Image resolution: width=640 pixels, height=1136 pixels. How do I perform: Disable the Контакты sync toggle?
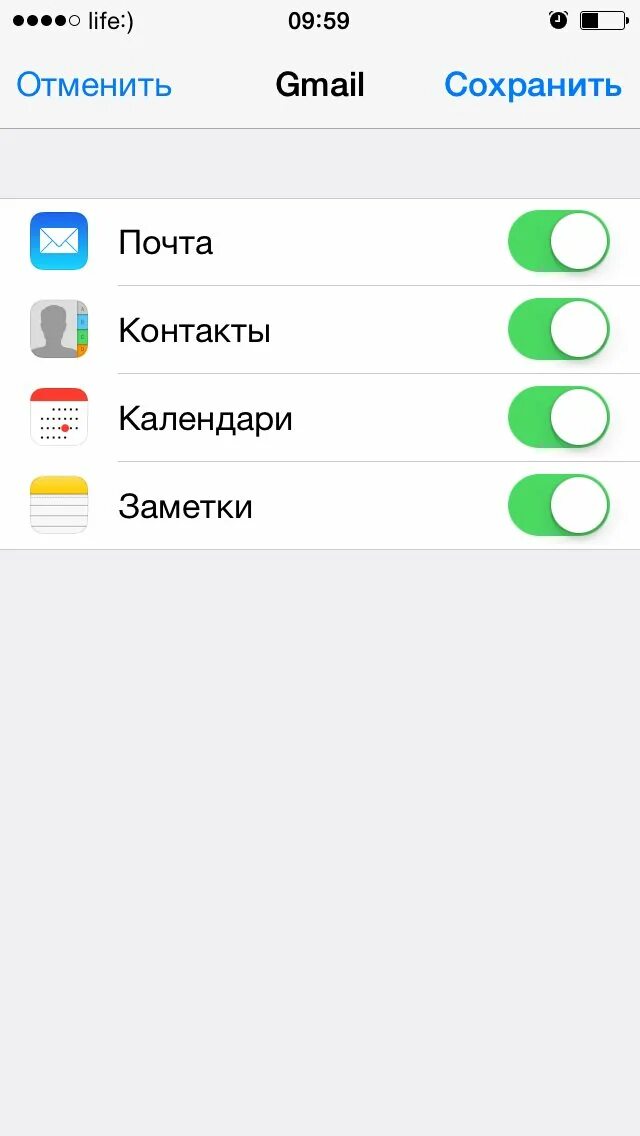(x=559, y=330)
